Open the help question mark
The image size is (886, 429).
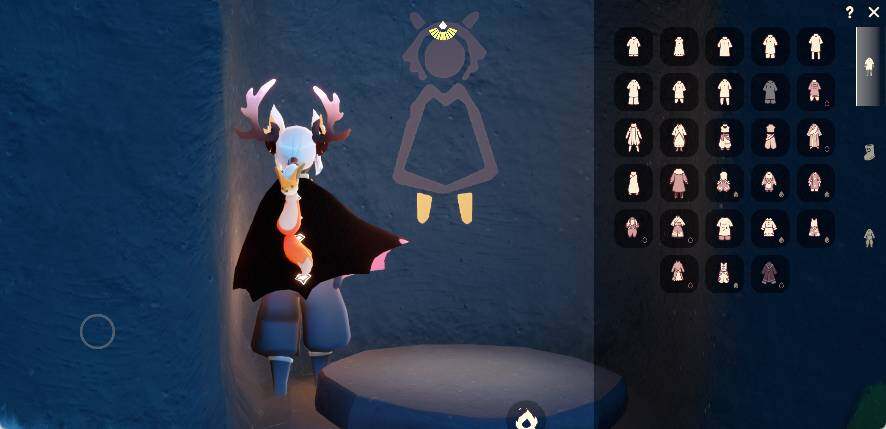[x=850, y=12]
